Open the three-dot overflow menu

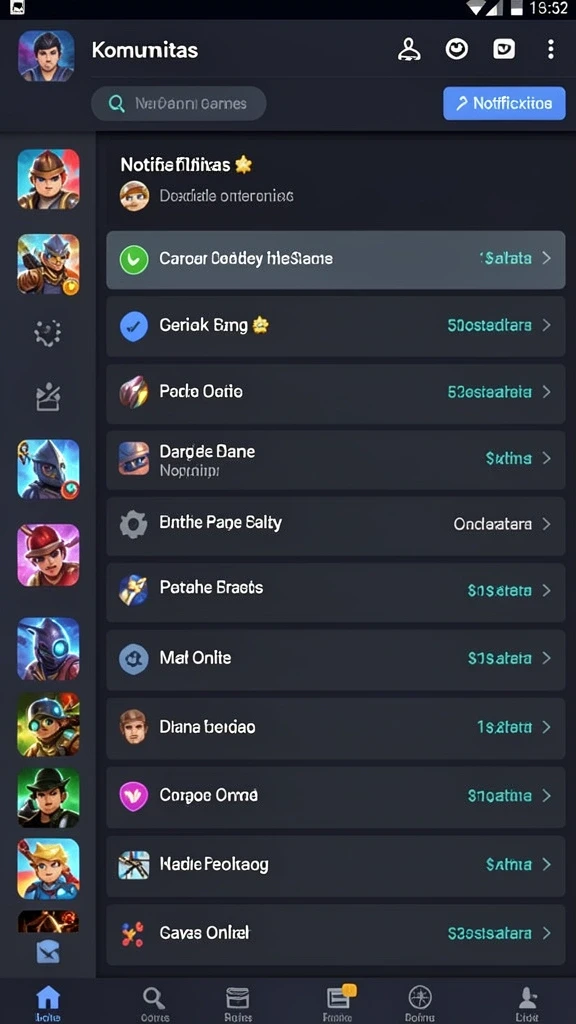(x=551, y=49)
